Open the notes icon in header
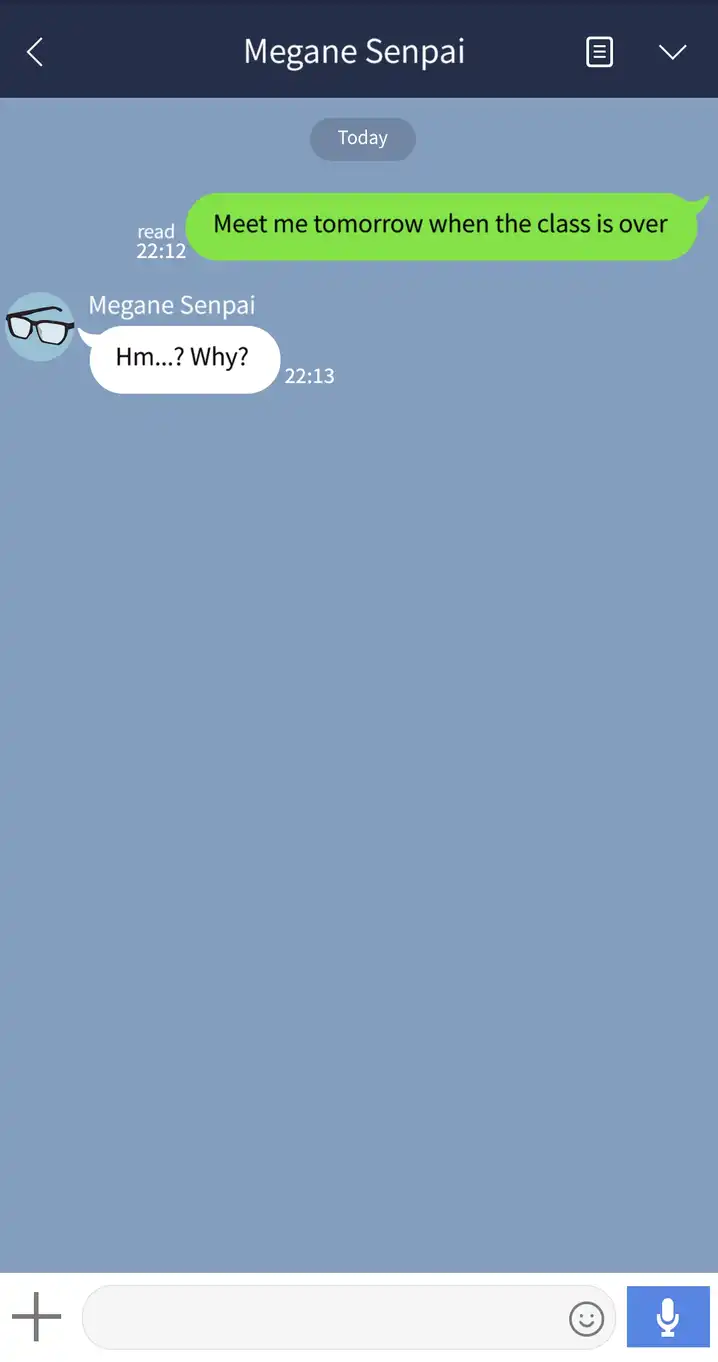 tap(599, 52)
